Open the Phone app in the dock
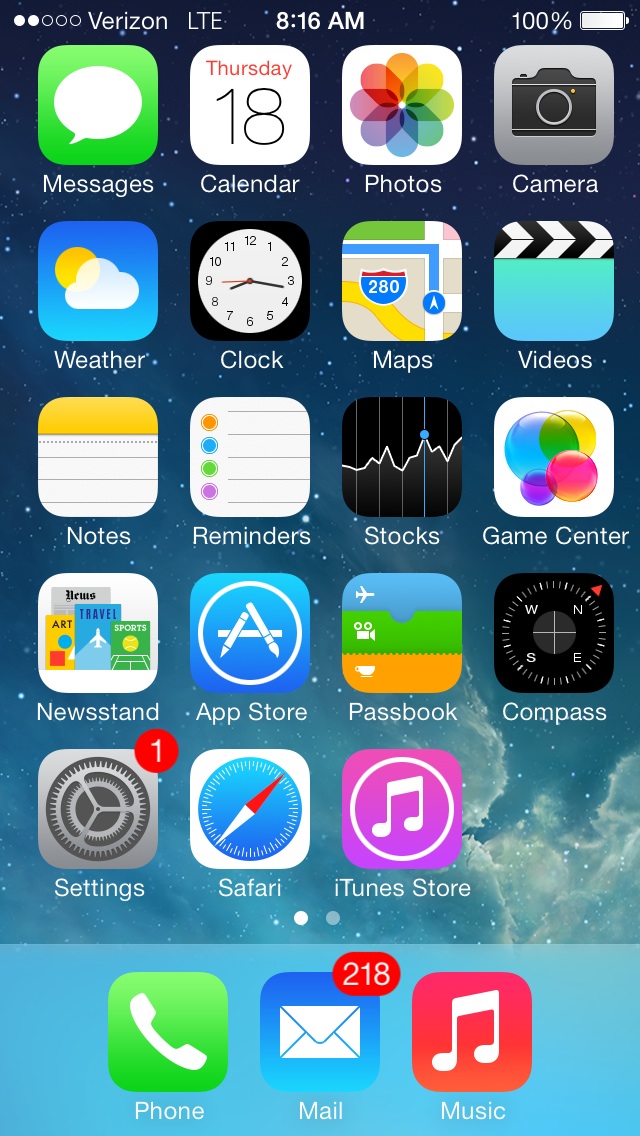This screenshot has height=1136, width=640. [168, 1032]
